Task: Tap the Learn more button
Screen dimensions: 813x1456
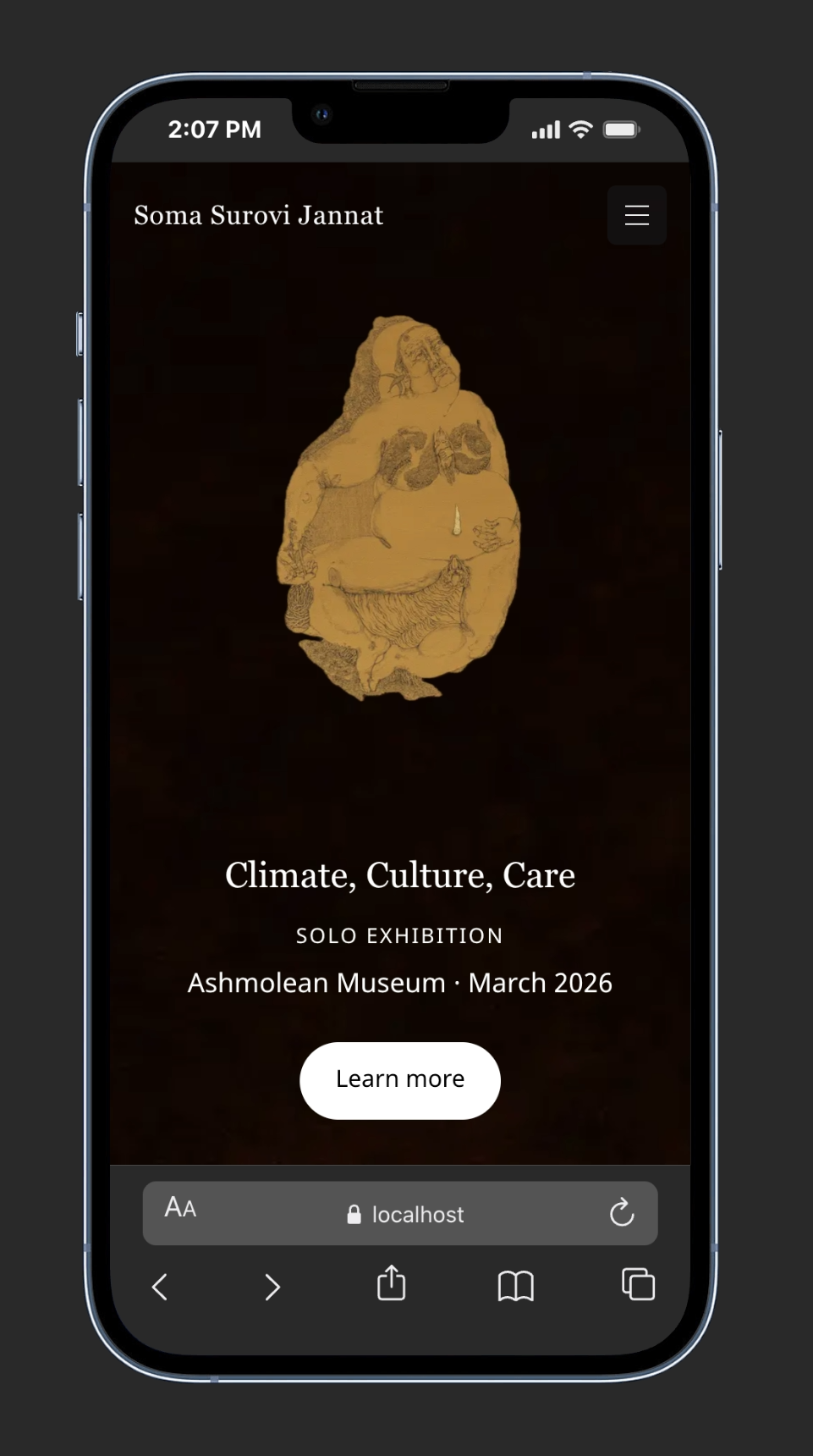Action: pos(399,1080)
